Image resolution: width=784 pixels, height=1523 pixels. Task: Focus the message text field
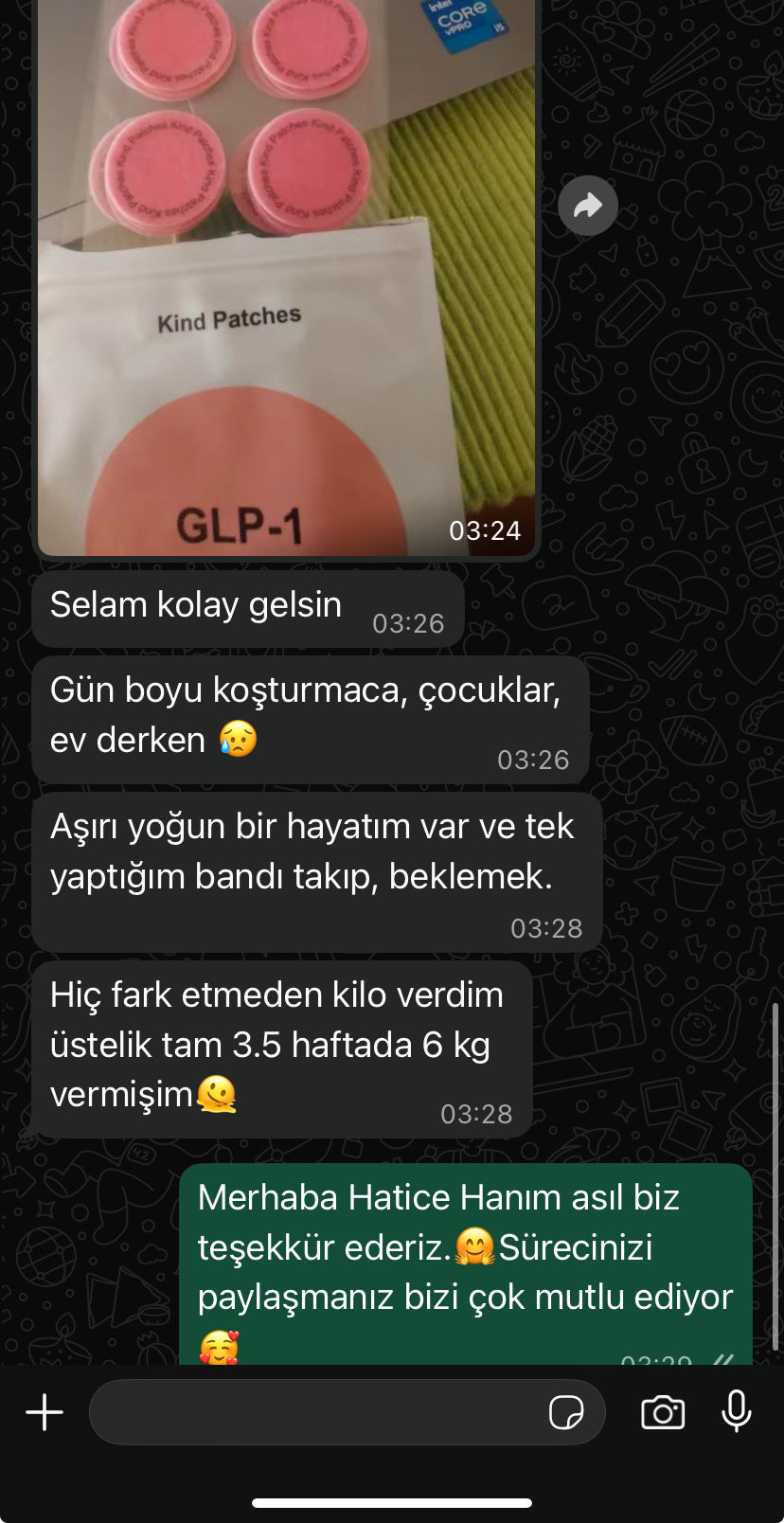pyautogui.click(x=312, y=1412)
